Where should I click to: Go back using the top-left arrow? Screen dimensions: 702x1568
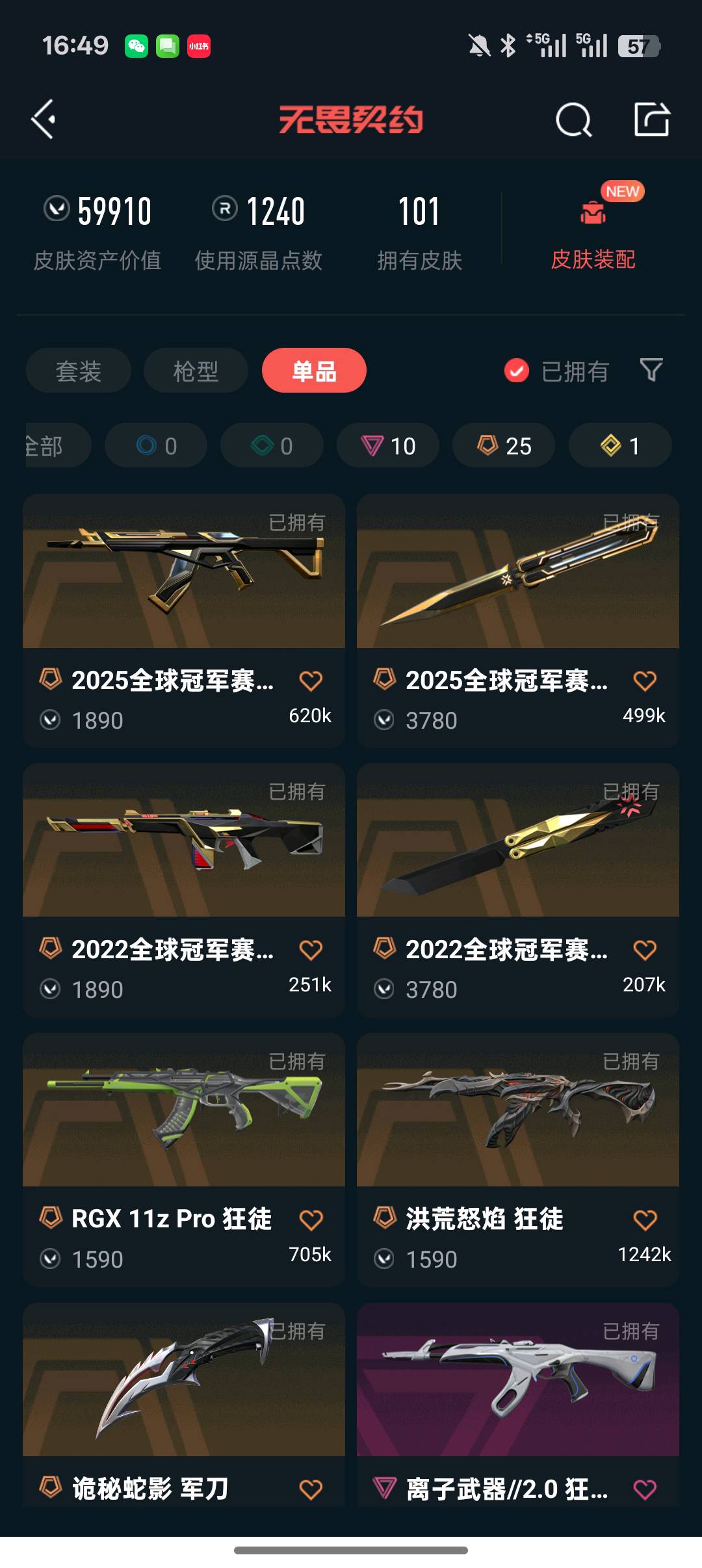tap(43, 120)
